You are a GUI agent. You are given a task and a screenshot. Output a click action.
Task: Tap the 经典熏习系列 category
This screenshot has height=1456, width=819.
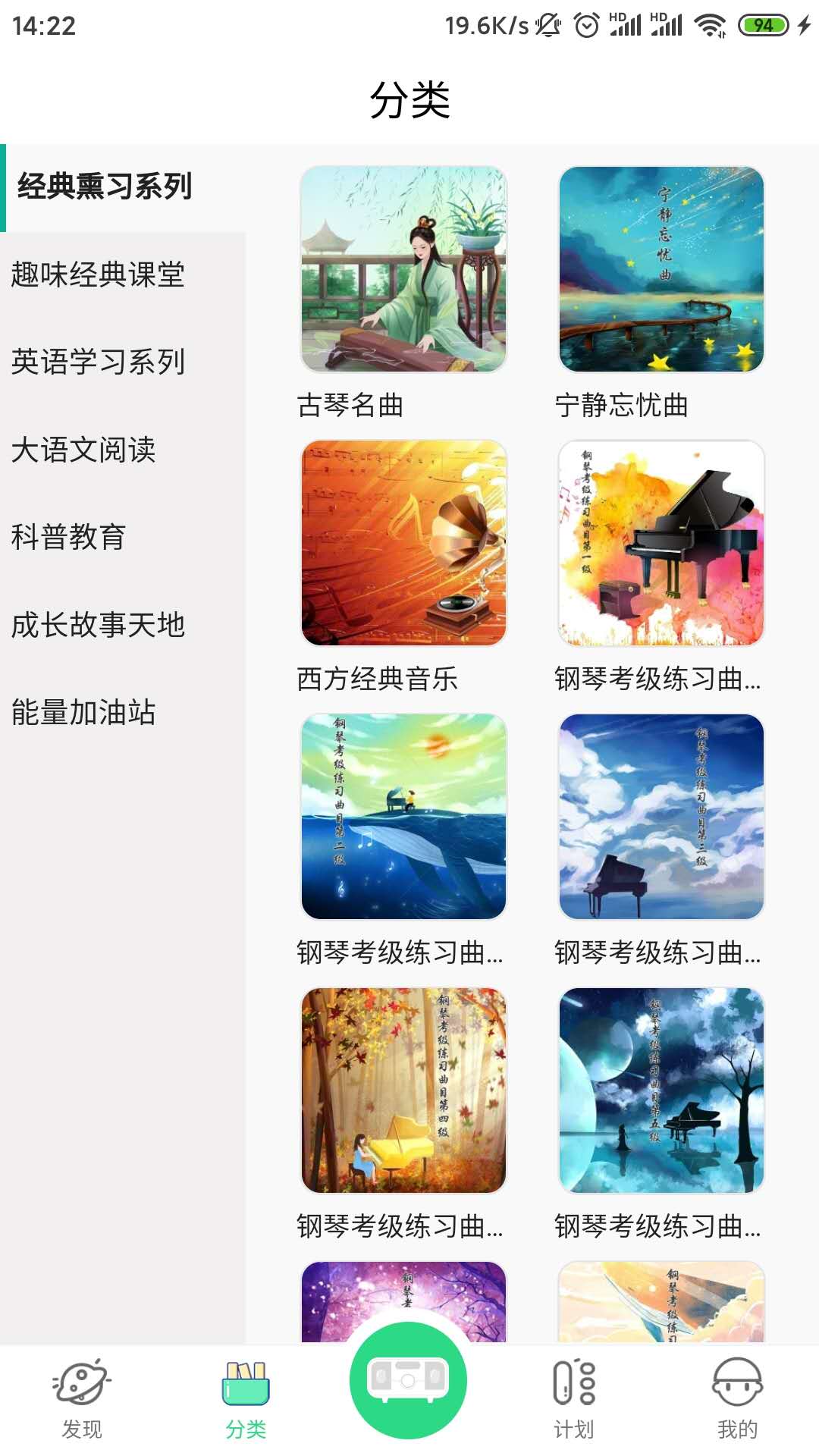point(105,187)
